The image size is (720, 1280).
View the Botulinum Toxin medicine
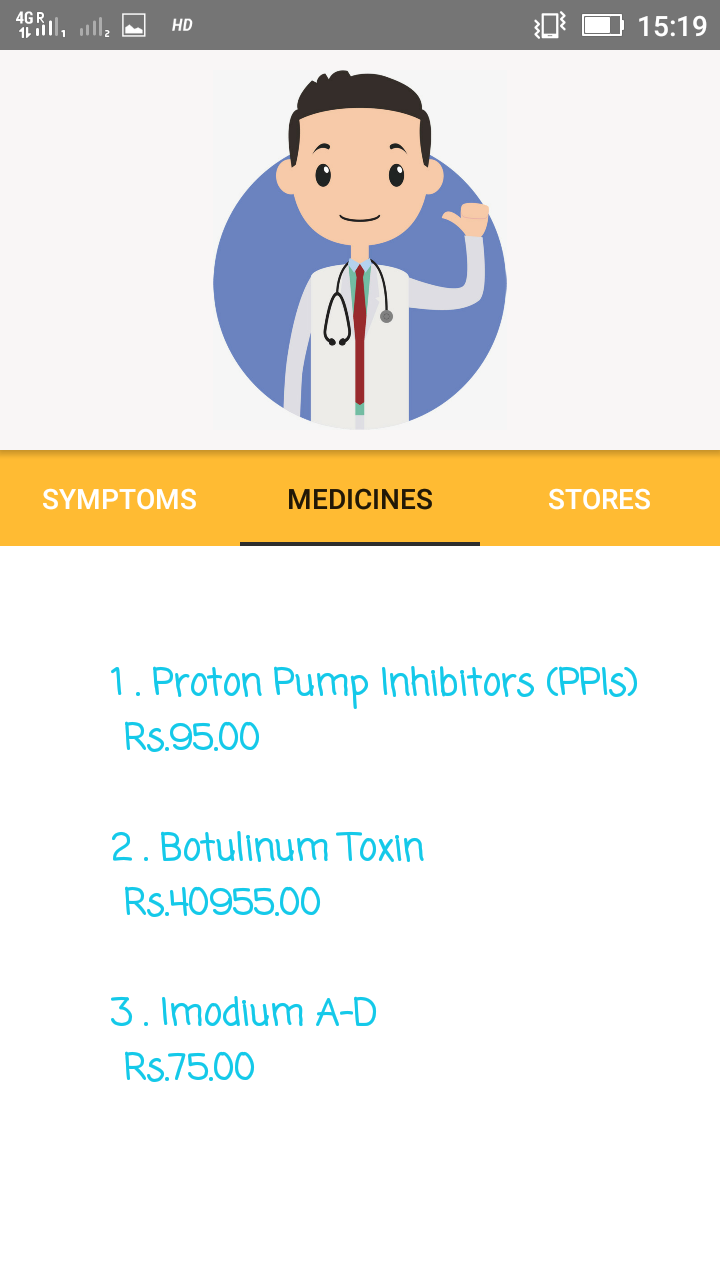tap(268, 849)
